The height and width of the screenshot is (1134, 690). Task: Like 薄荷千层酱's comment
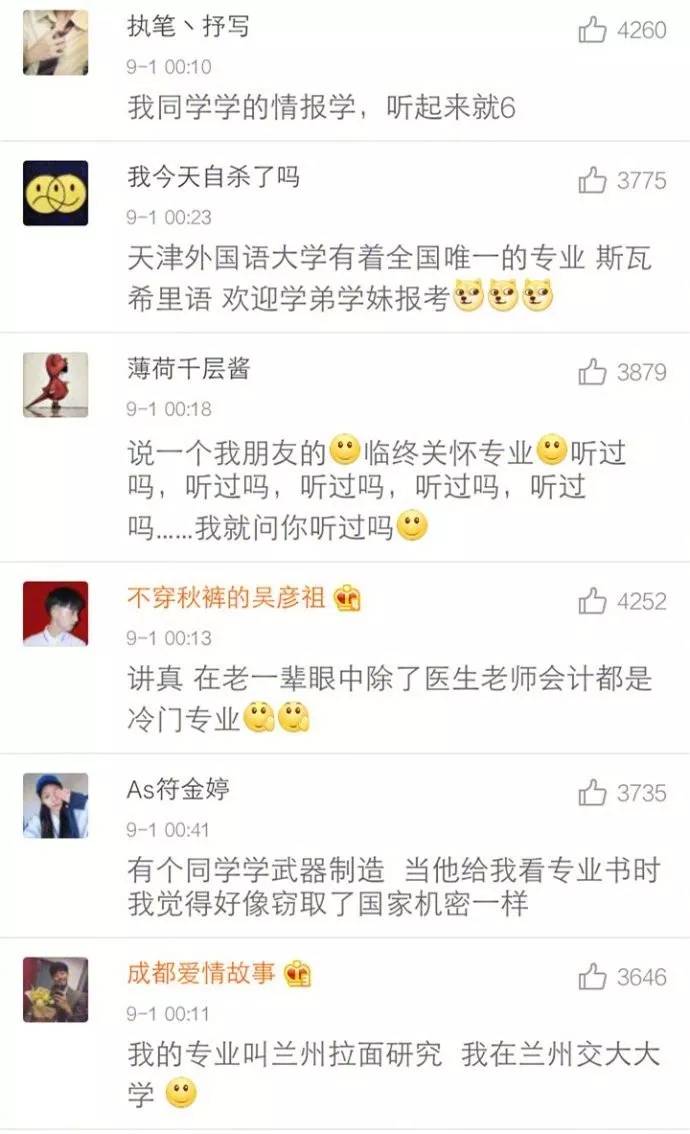pos(594,373)
